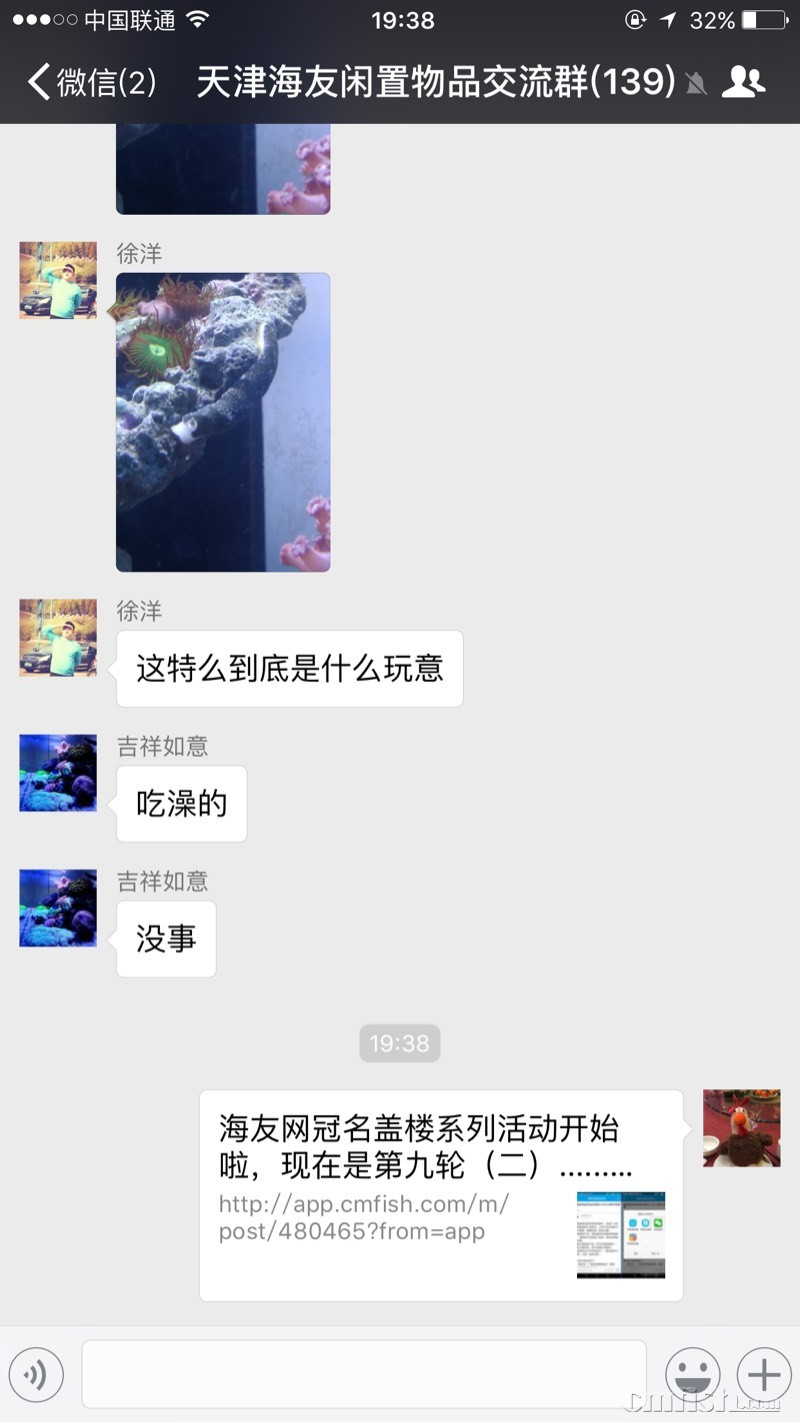Open the group members info icon
This screenshot has width=800, height=1423.
coord(743,82)
